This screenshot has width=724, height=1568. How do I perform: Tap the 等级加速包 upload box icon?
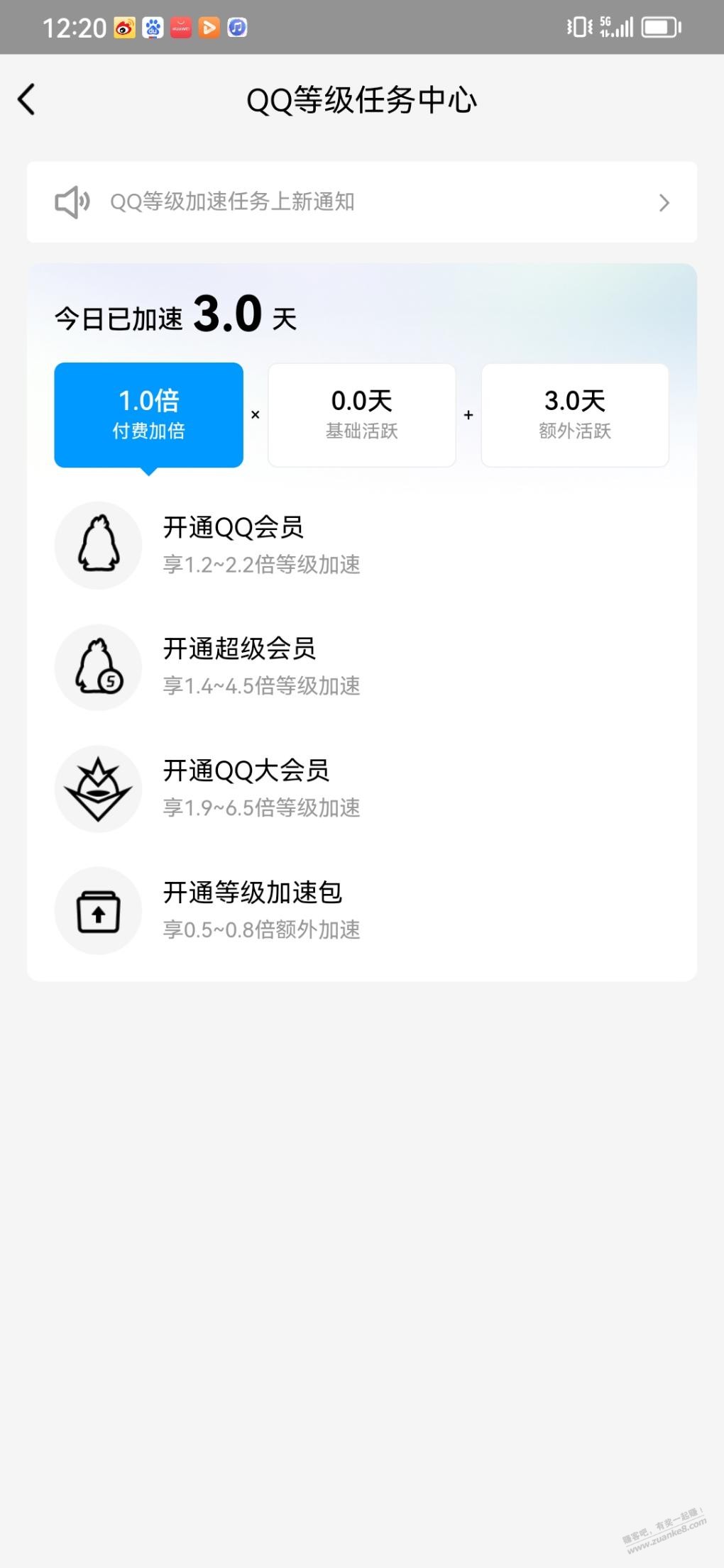(98, 910)
